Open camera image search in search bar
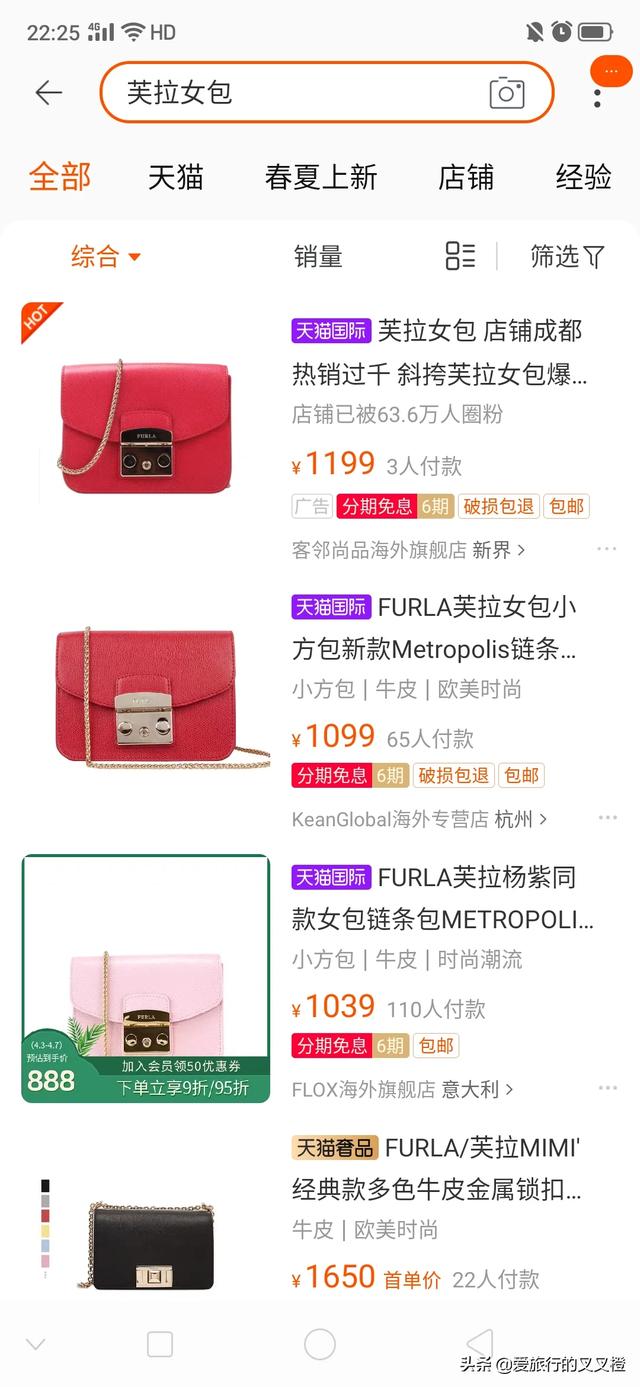 click(507, 93)
